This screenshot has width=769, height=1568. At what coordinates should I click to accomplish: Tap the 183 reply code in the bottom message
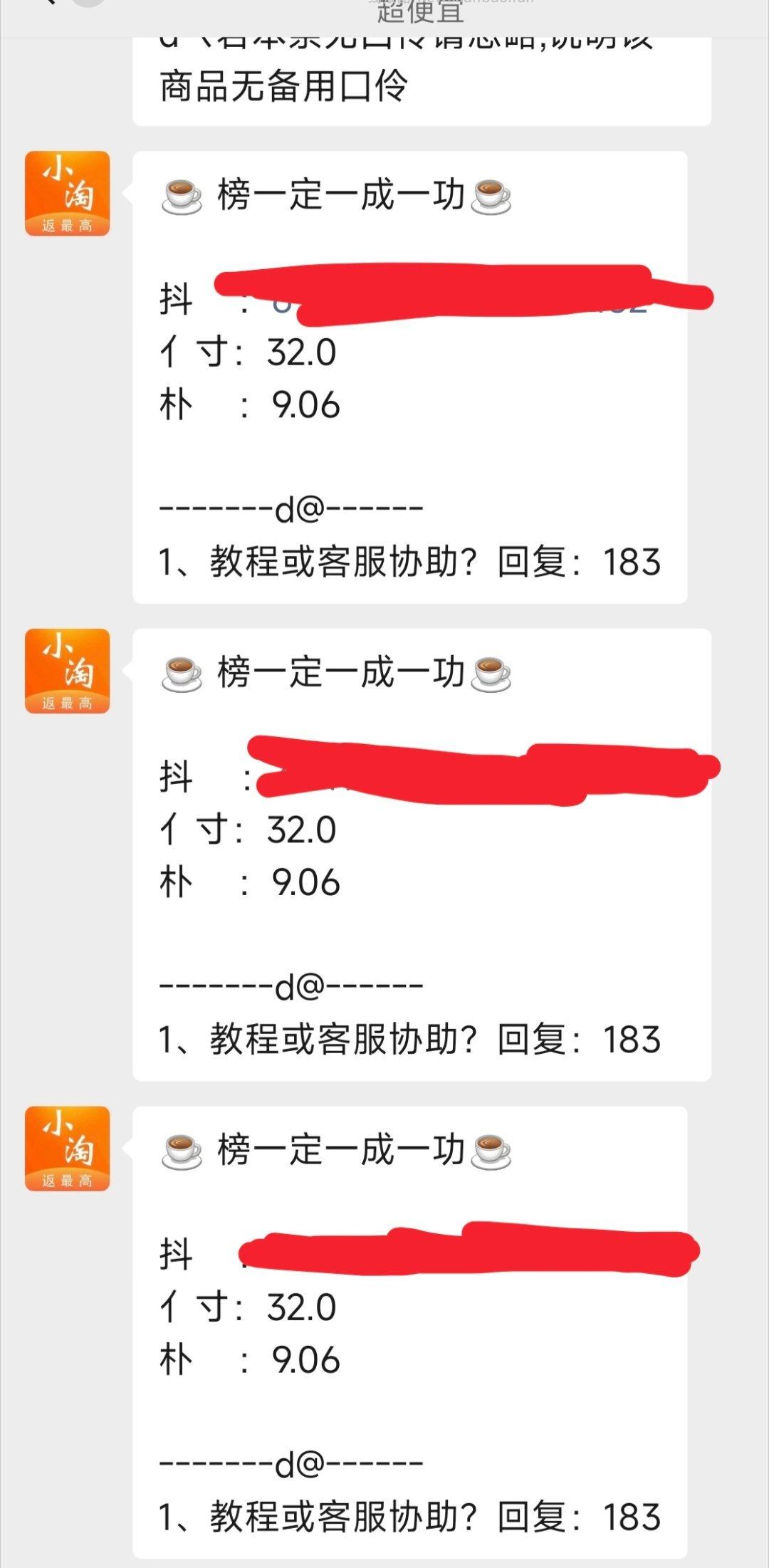click(x=634, y=1517)
